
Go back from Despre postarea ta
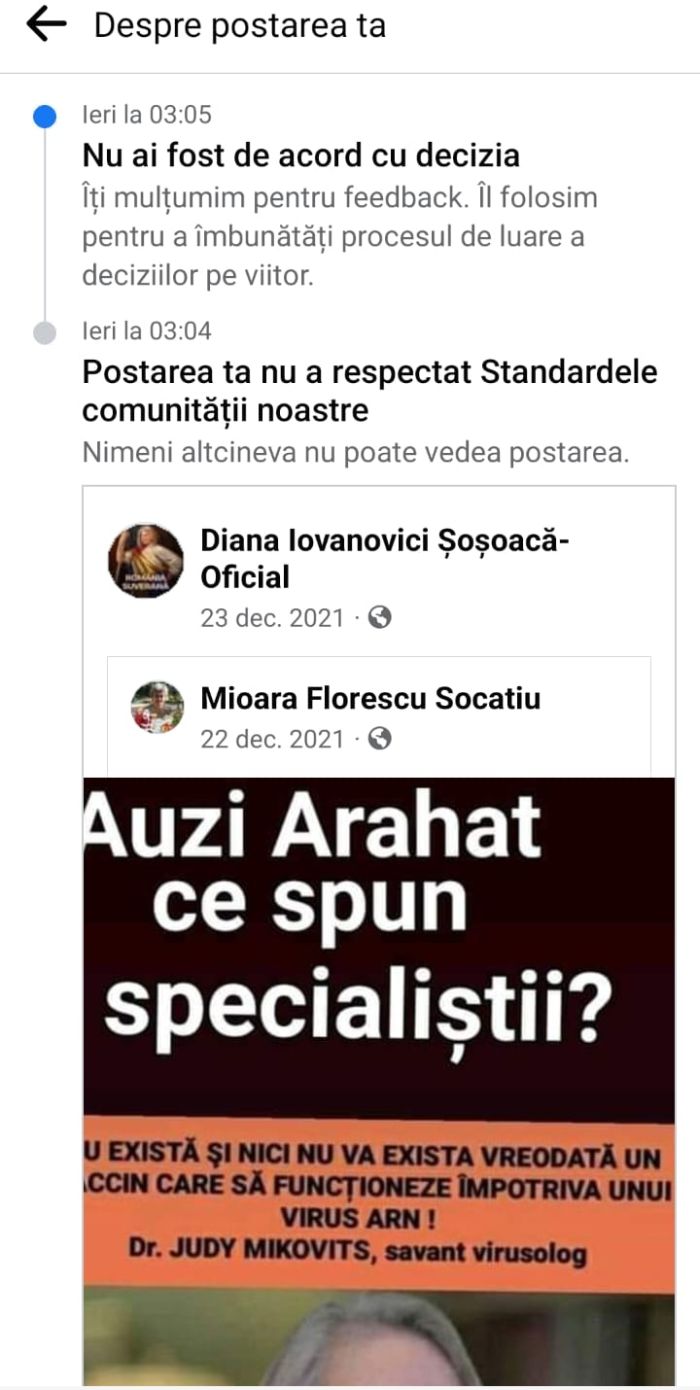point(45,26)
